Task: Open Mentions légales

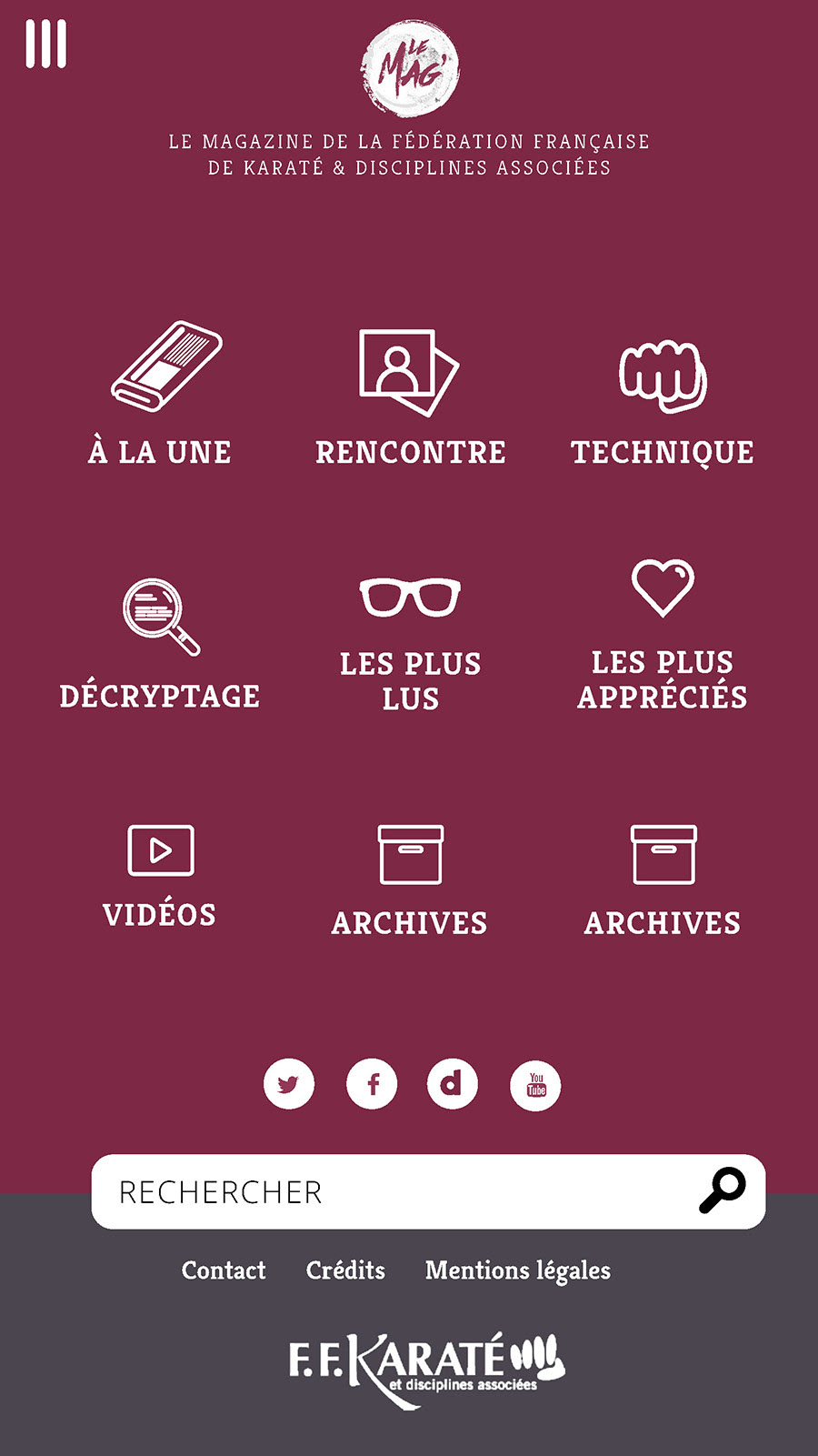Action: pos(518,1270)
